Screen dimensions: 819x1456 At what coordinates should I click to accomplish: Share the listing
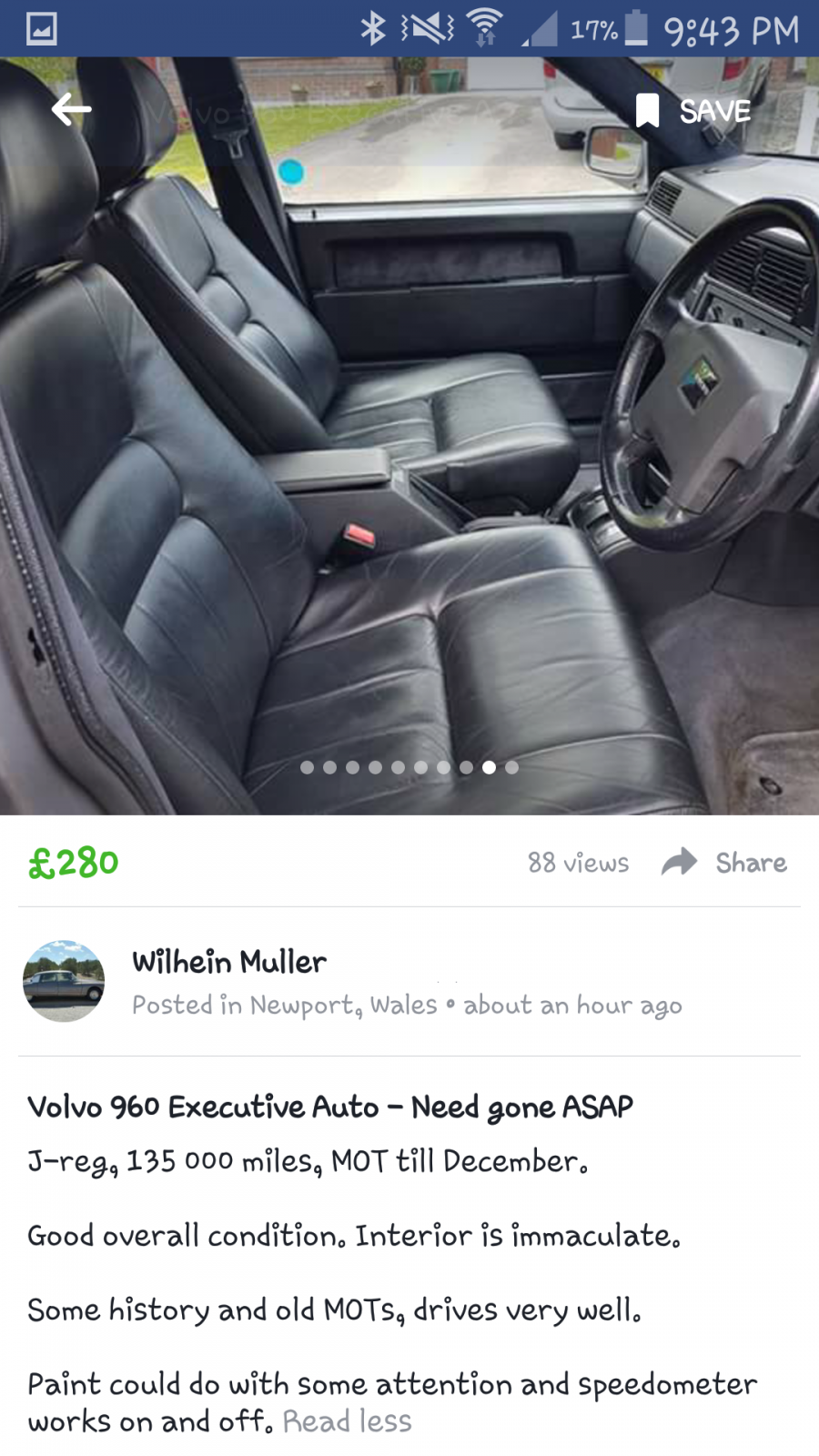[724, 863]
